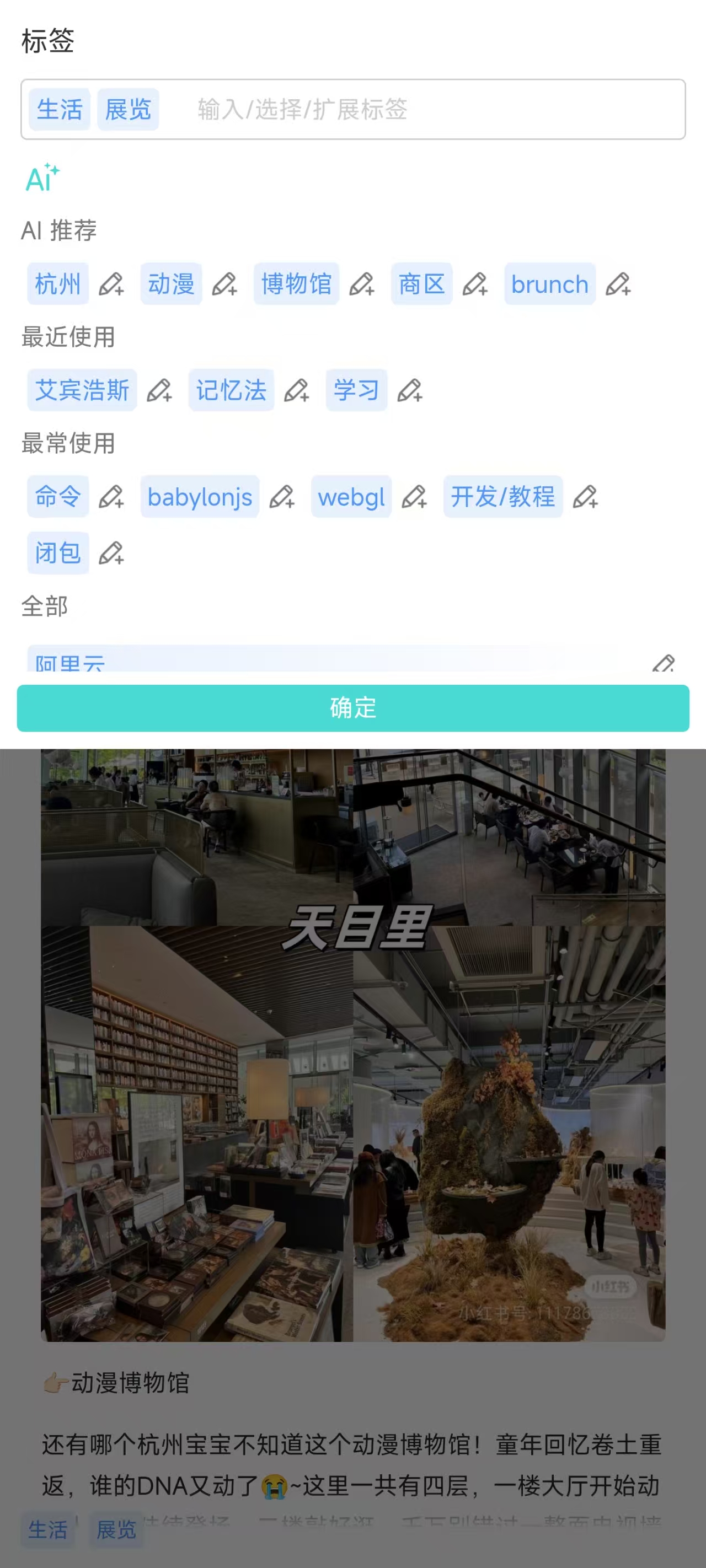Select the 命令 frequent tag
Image resolution: width=706 pixels, height=1568 pixels.
coord(58,497)
